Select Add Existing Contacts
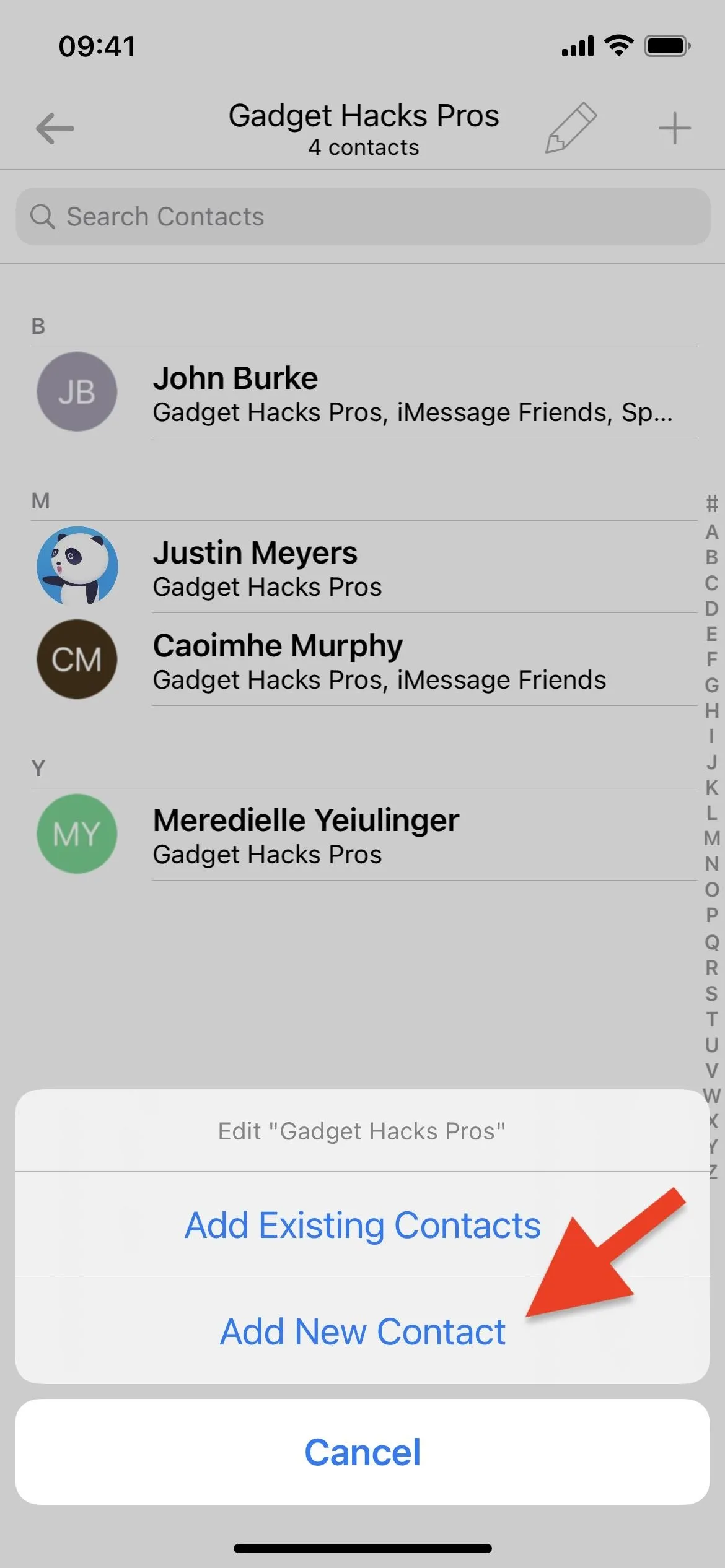725x1568 pixels. (x=362, y=1225)
